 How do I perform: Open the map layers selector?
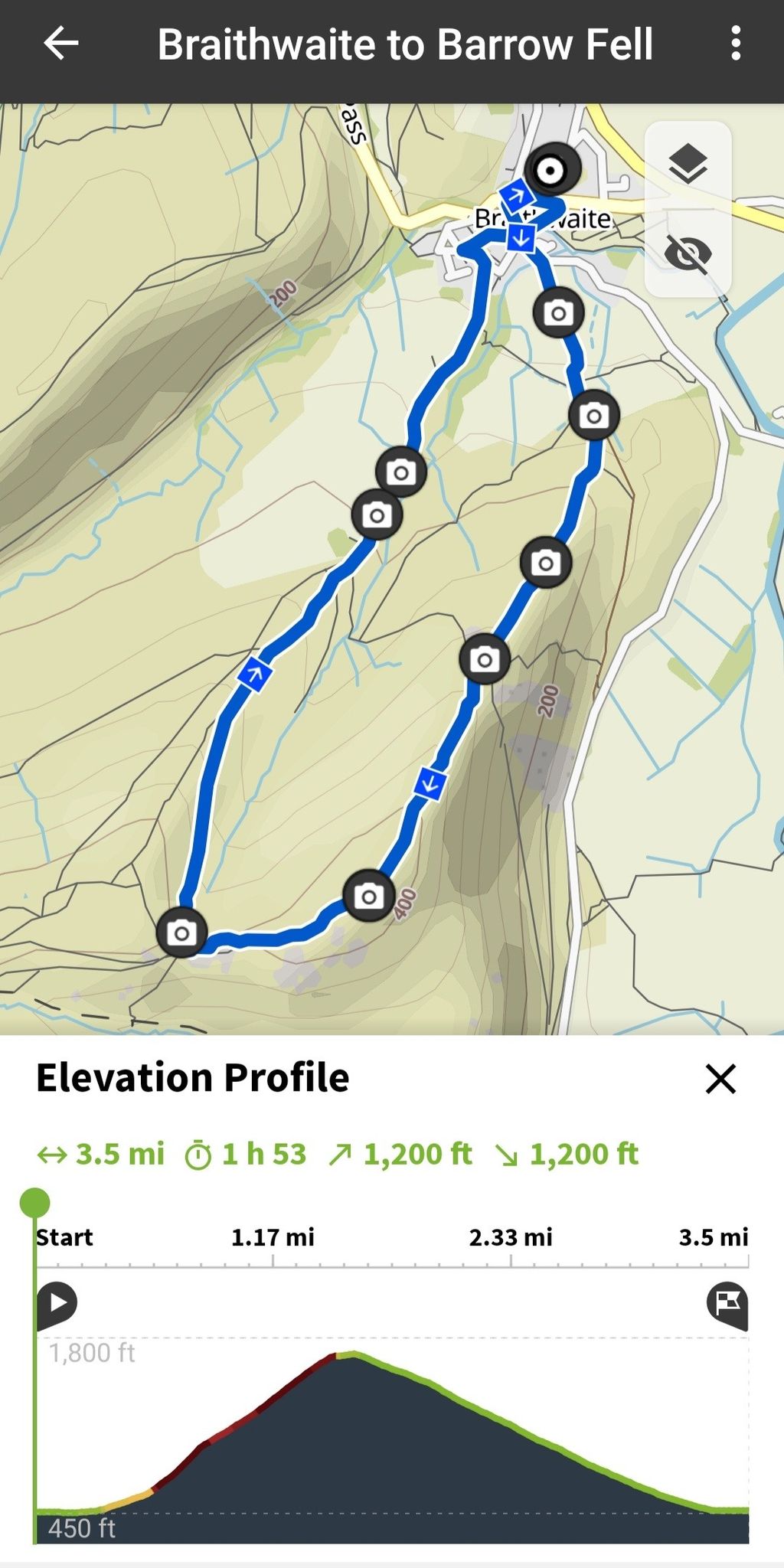point(688,164)
